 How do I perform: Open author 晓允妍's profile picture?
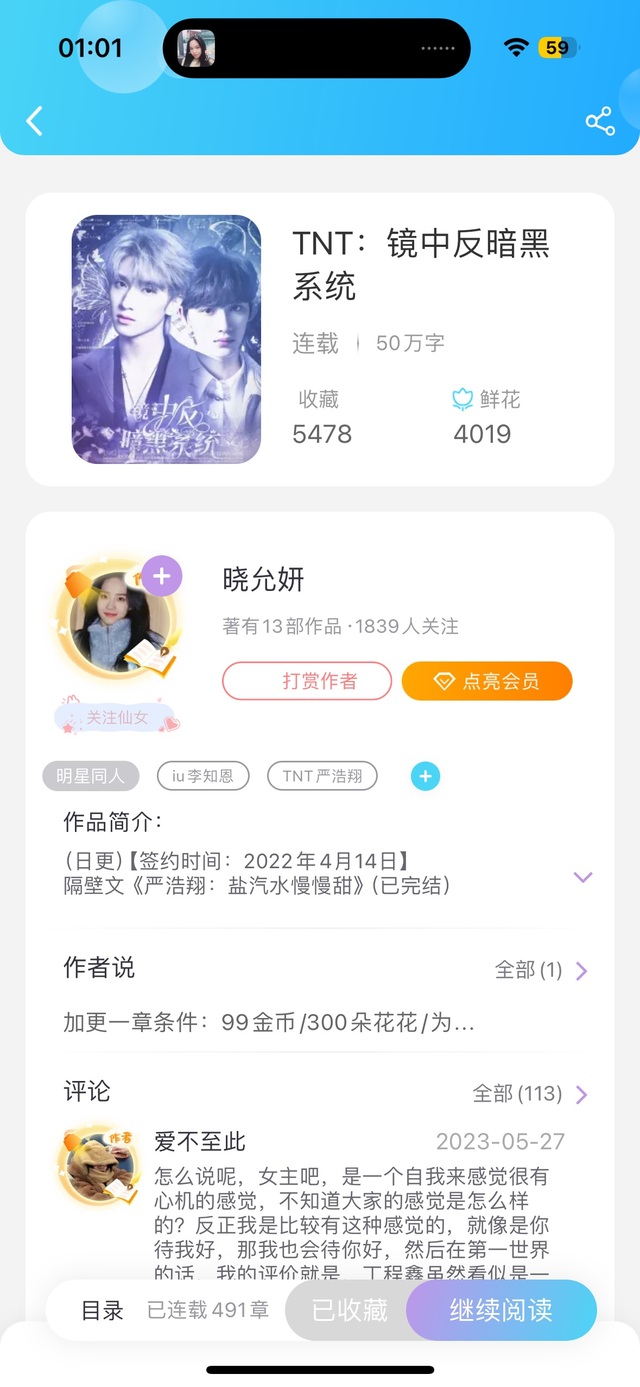coord(115,623)
